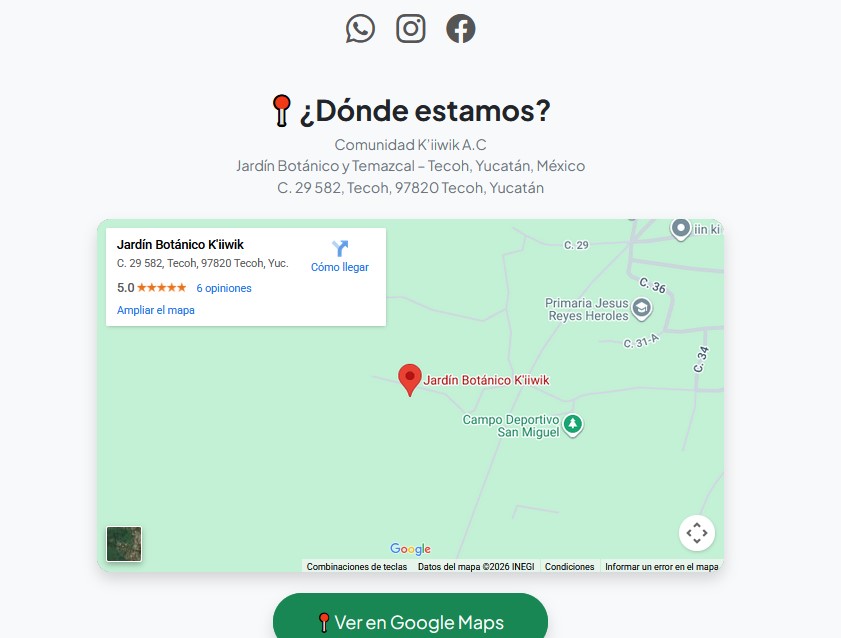Open the Facebook page icon

point(460,28)
